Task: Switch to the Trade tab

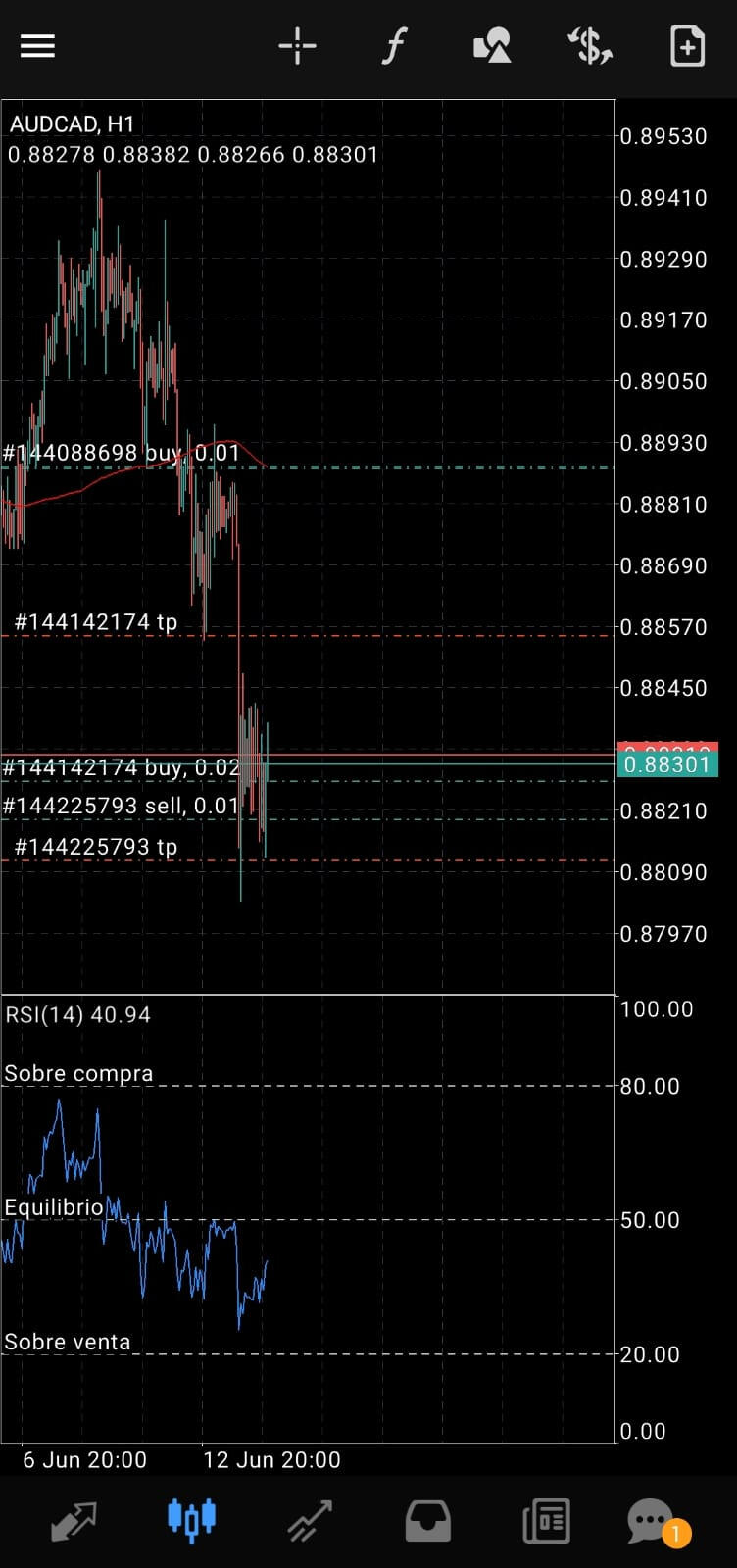Action: (310, 1521)
